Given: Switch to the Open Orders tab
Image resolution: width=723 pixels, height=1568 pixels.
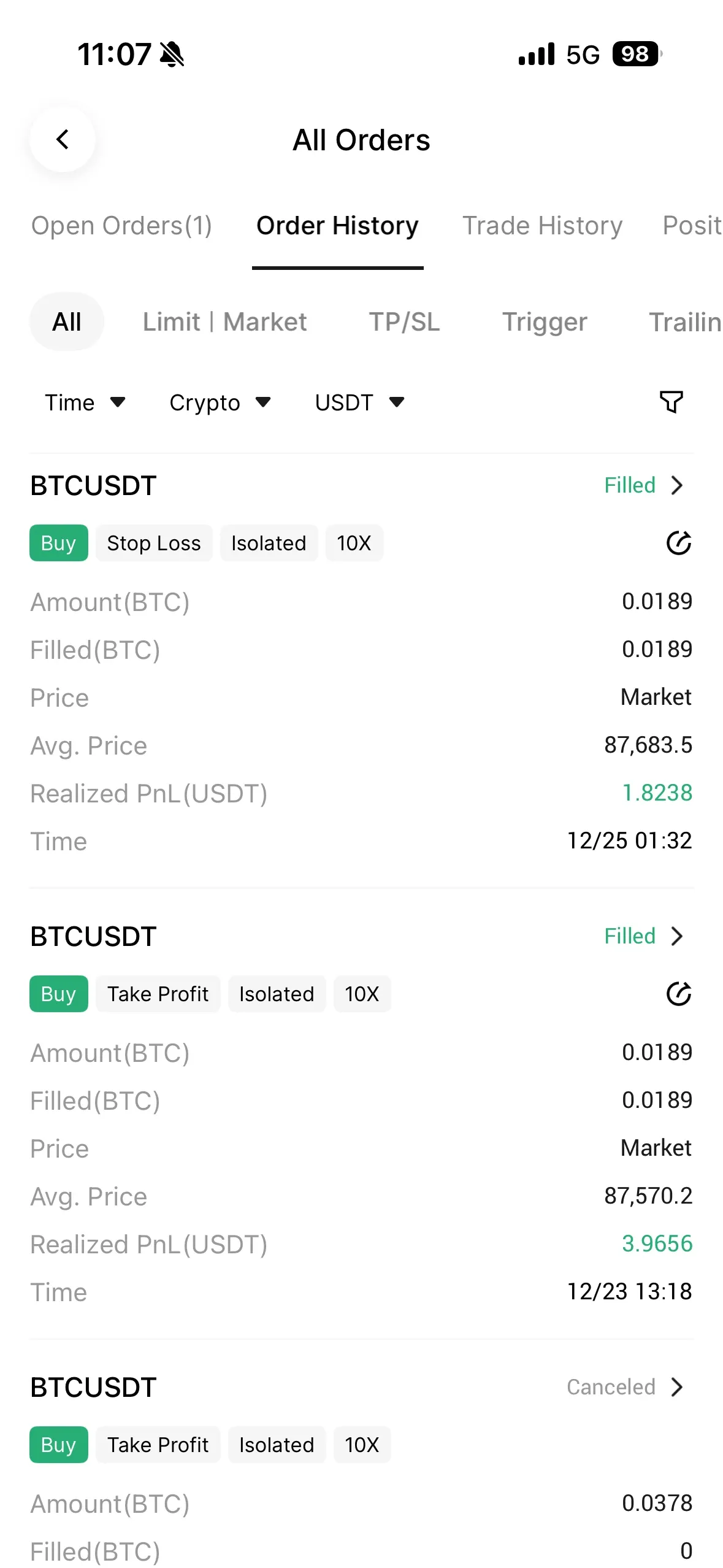Looking at the screenshot, I should tap(121, 226).
